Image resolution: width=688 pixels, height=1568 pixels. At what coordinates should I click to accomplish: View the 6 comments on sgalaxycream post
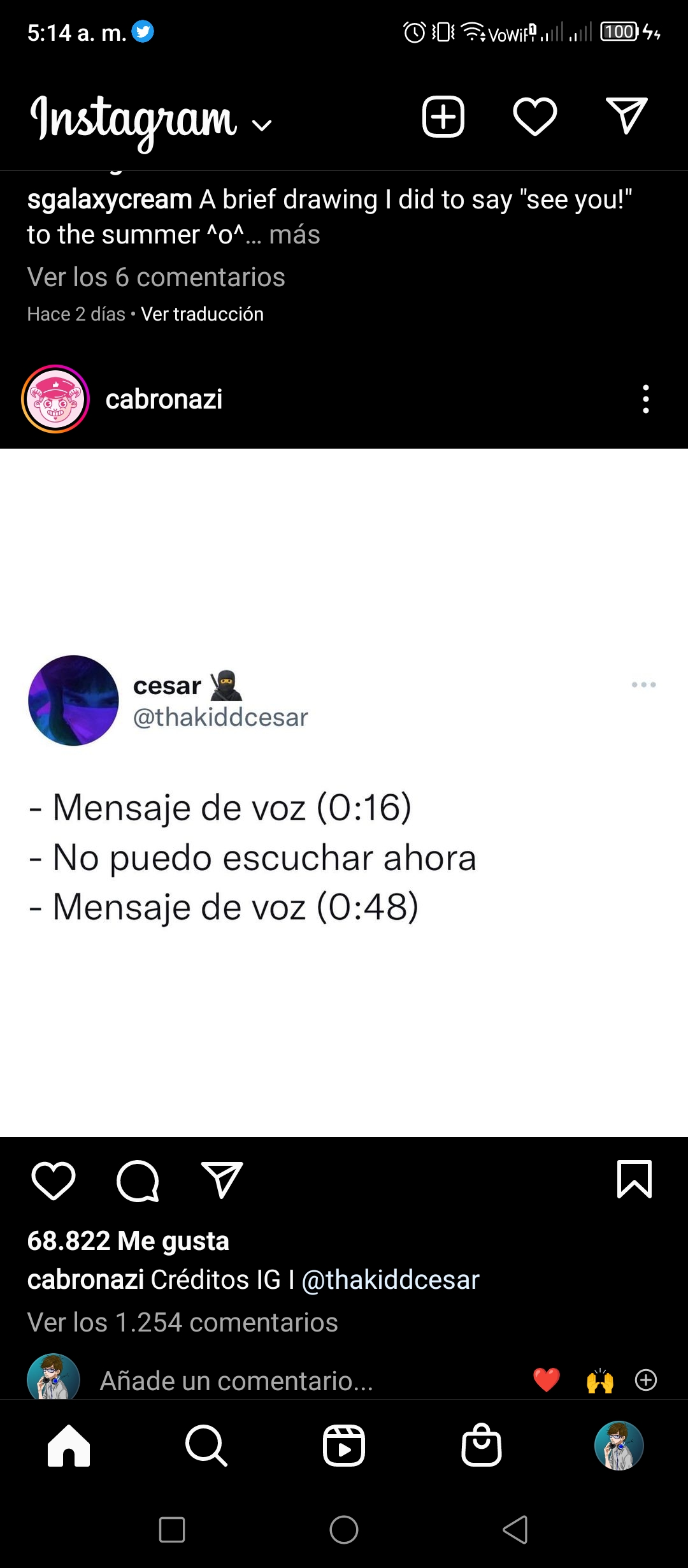[x=156, y=277]
